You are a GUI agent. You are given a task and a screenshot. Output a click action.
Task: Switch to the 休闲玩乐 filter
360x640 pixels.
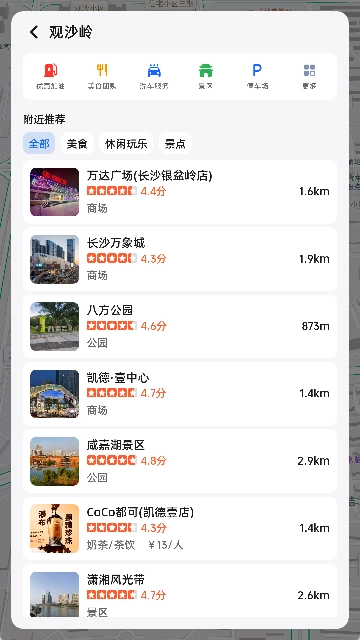pyautogui.click(x=126, y=143)
